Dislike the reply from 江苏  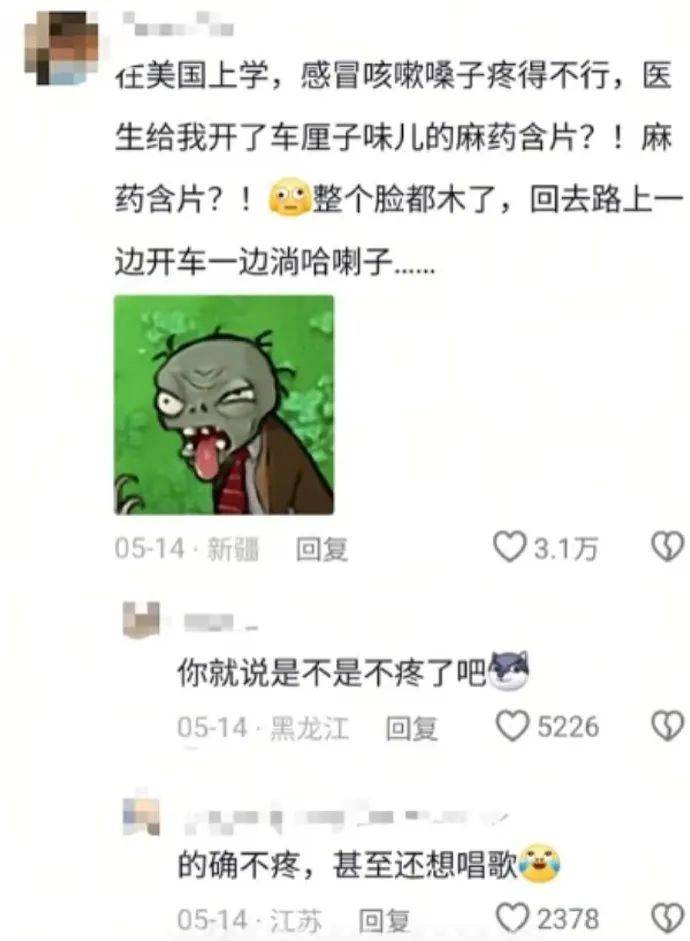(667, 918)
